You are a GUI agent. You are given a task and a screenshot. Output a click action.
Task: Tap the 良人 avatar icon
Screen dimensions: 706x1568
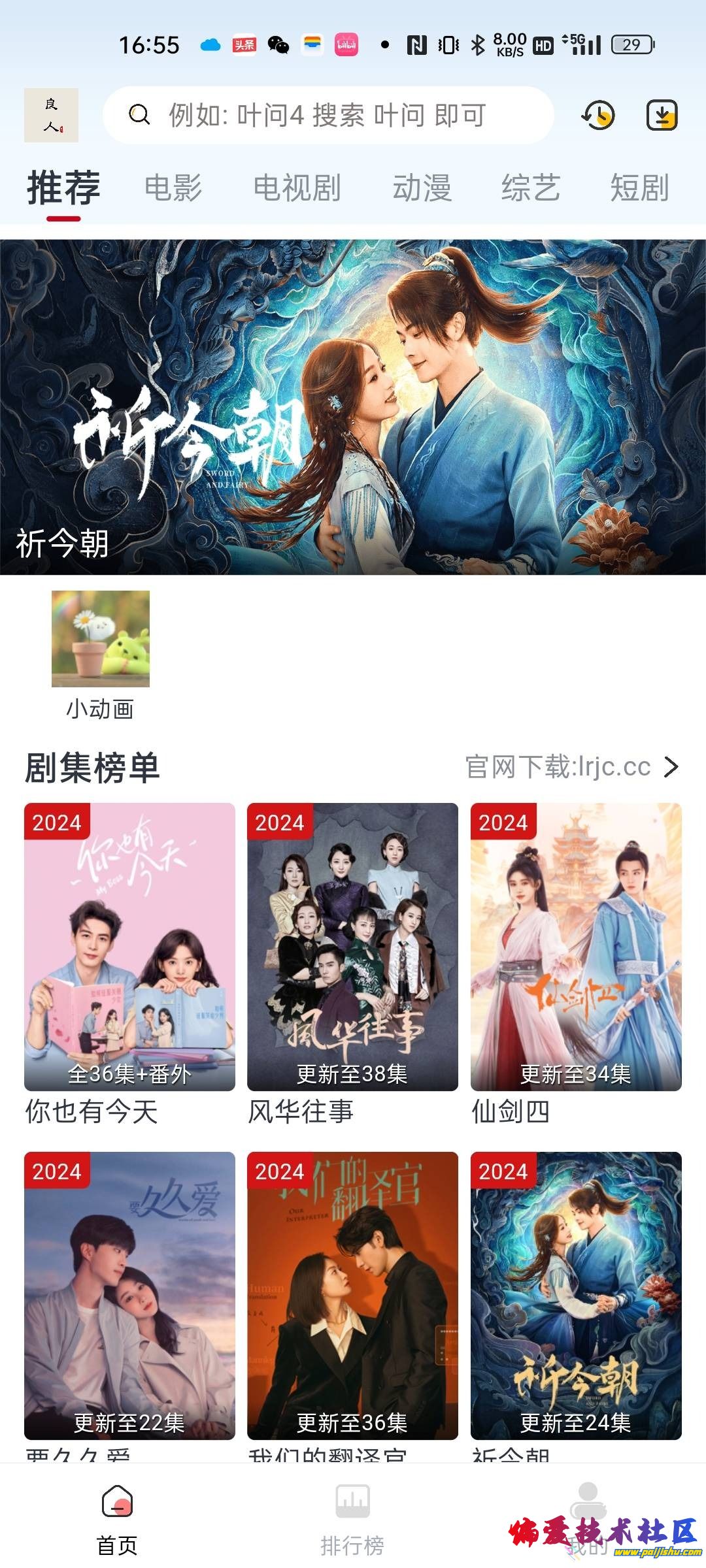(x=51, y=115)
